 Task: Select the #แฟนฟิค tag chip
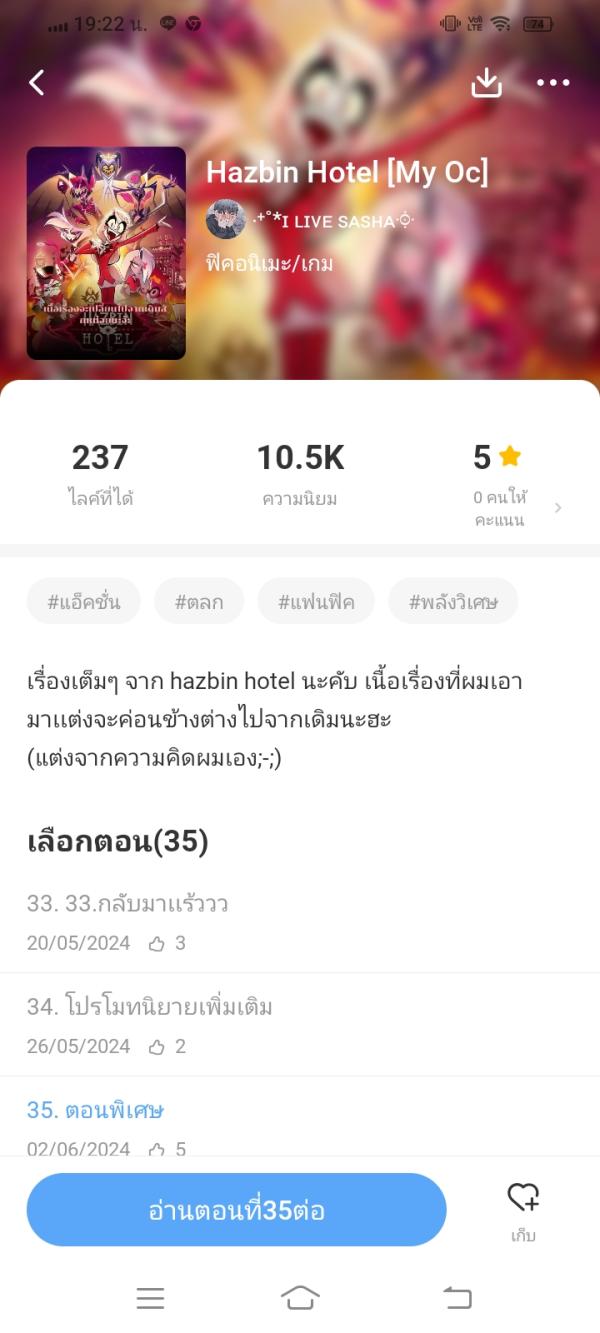316,602
